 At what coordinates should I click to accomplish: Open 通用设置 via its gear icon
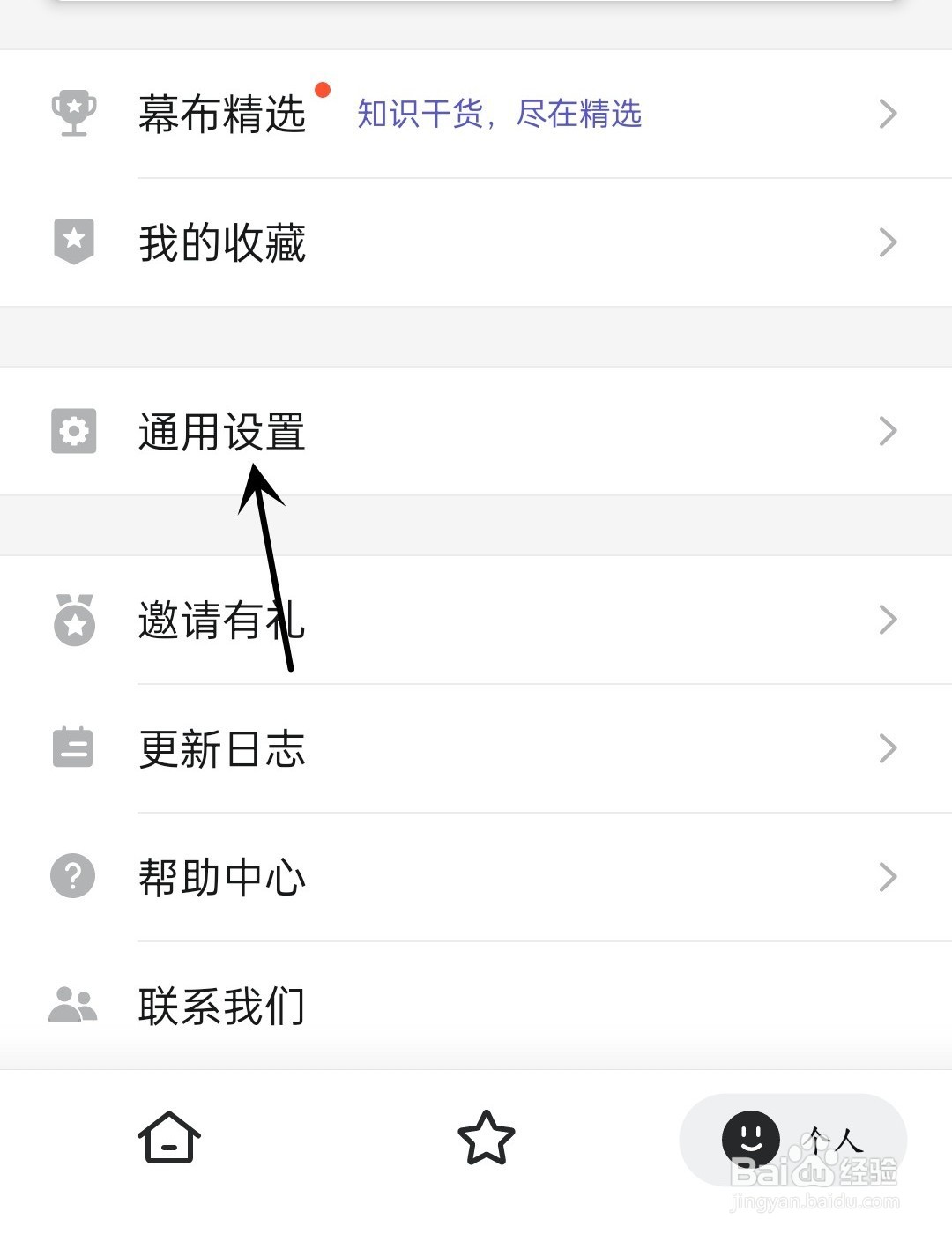tap(72, 431)
